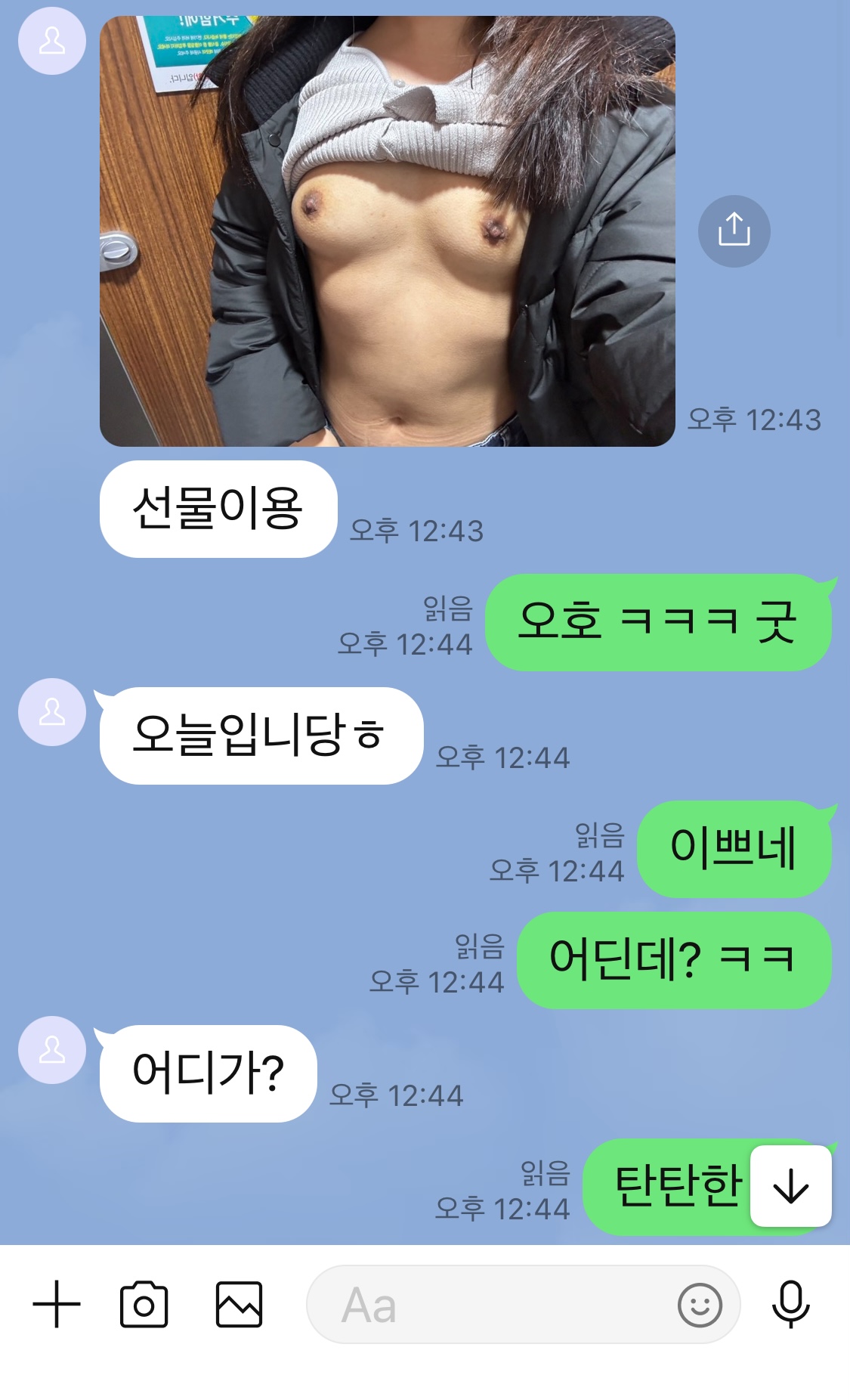Start a voice message with the microphone
Image resolution: width=850 pixels, height=1400 pixels.
point(790,1304)
